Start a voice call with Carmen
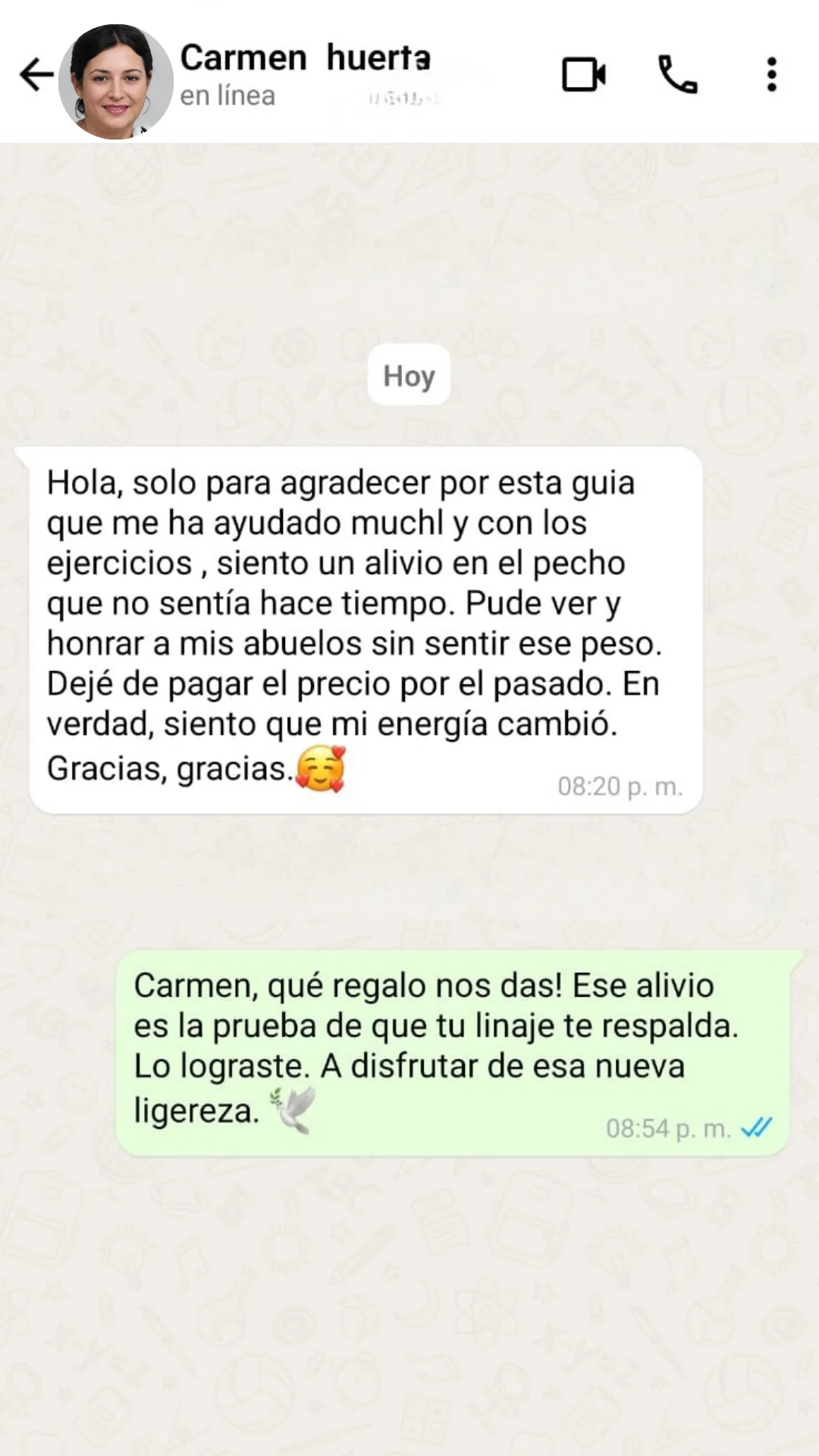This screenshot has height=1456, width=819. click(x=677, y=74)
